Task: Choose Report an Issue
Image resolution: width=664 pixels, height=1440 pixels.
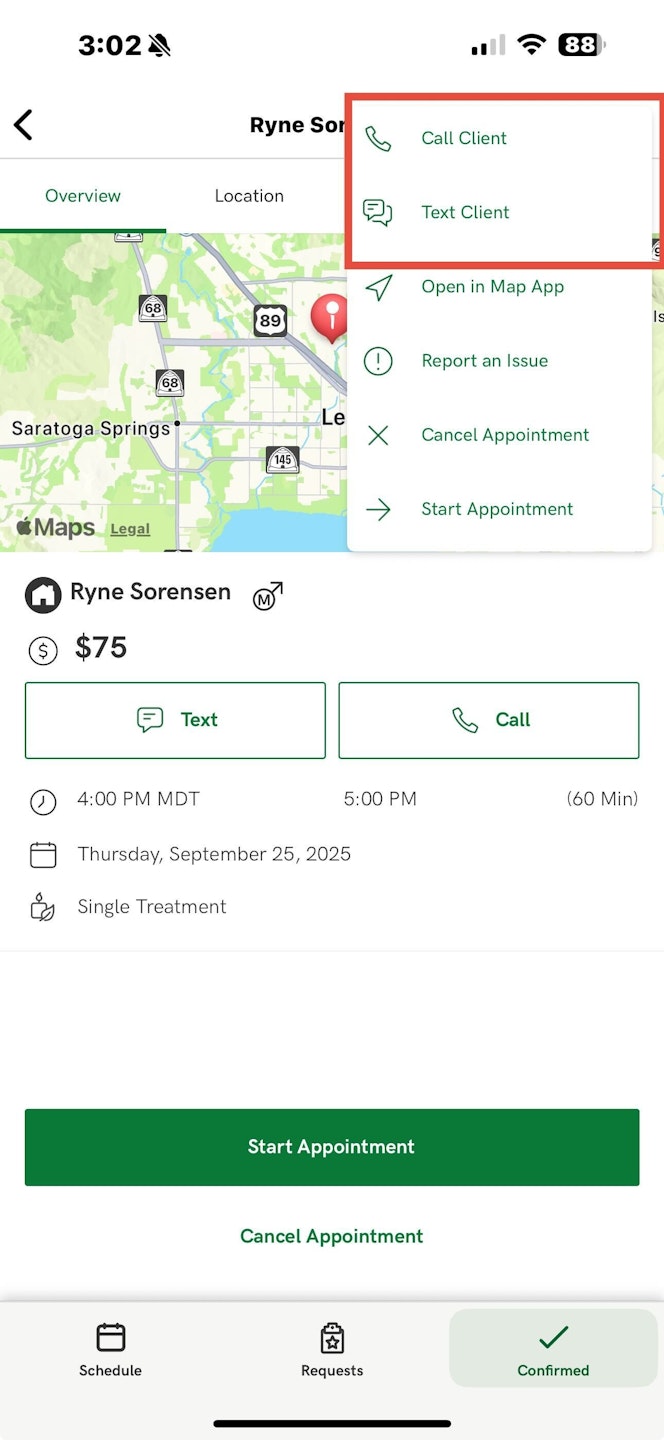Action: [x=484, y=361]
